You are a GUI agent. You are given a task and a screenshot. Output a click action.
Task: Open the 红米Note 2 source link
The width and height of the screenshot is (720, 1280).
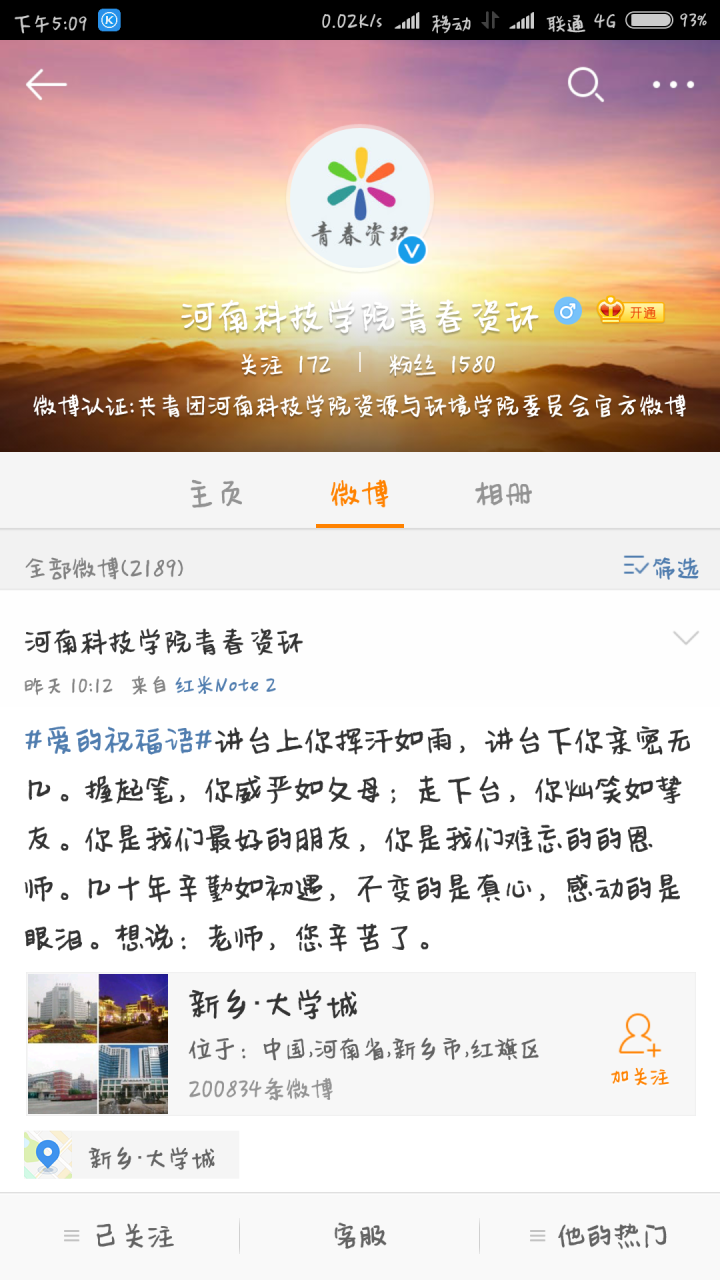pyautogui.click(x=226, y=686)
